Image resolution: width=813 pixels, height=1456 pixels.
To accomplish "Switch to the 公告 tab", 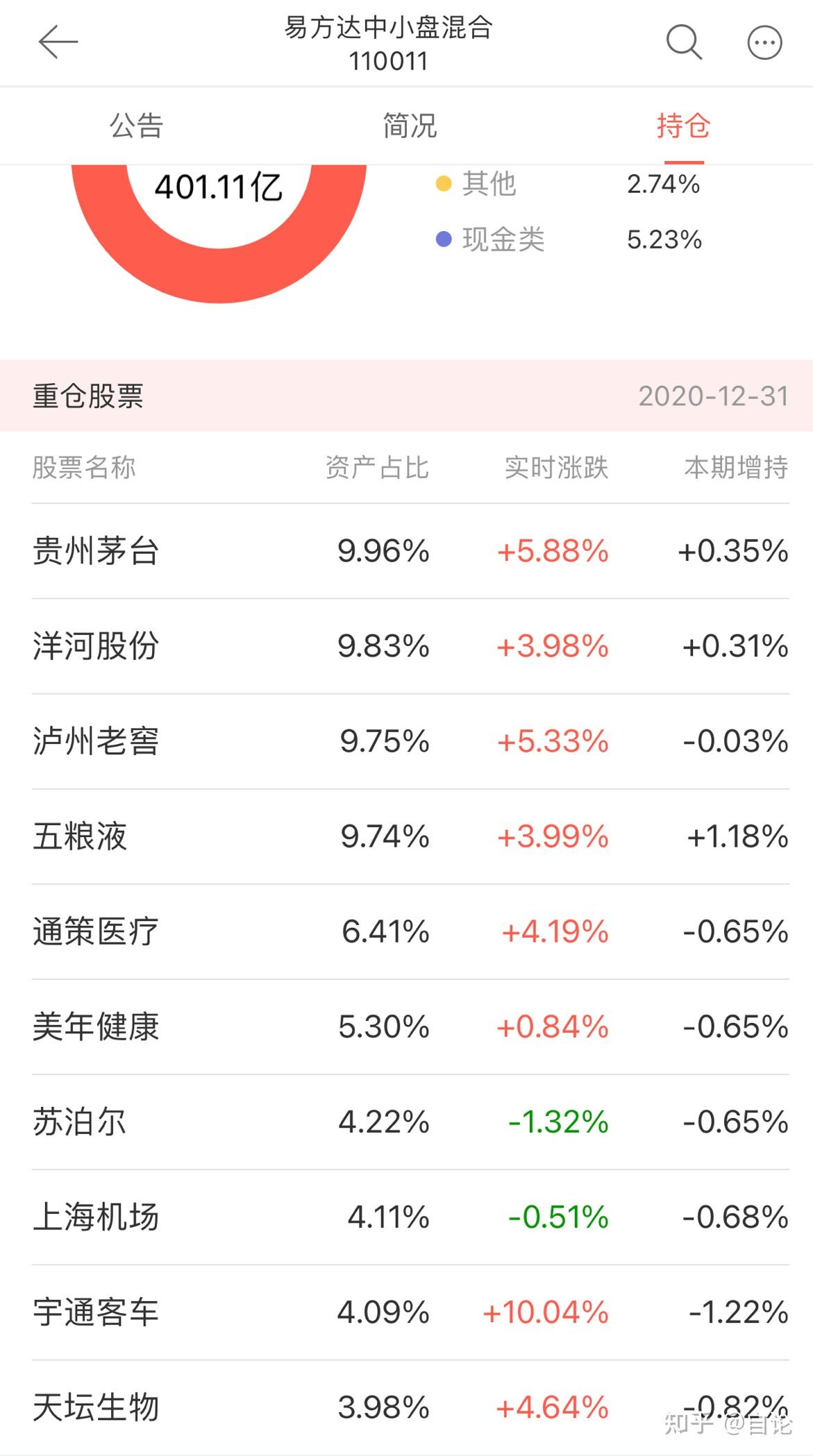I will pyautogui.click(x=136, y=126).
